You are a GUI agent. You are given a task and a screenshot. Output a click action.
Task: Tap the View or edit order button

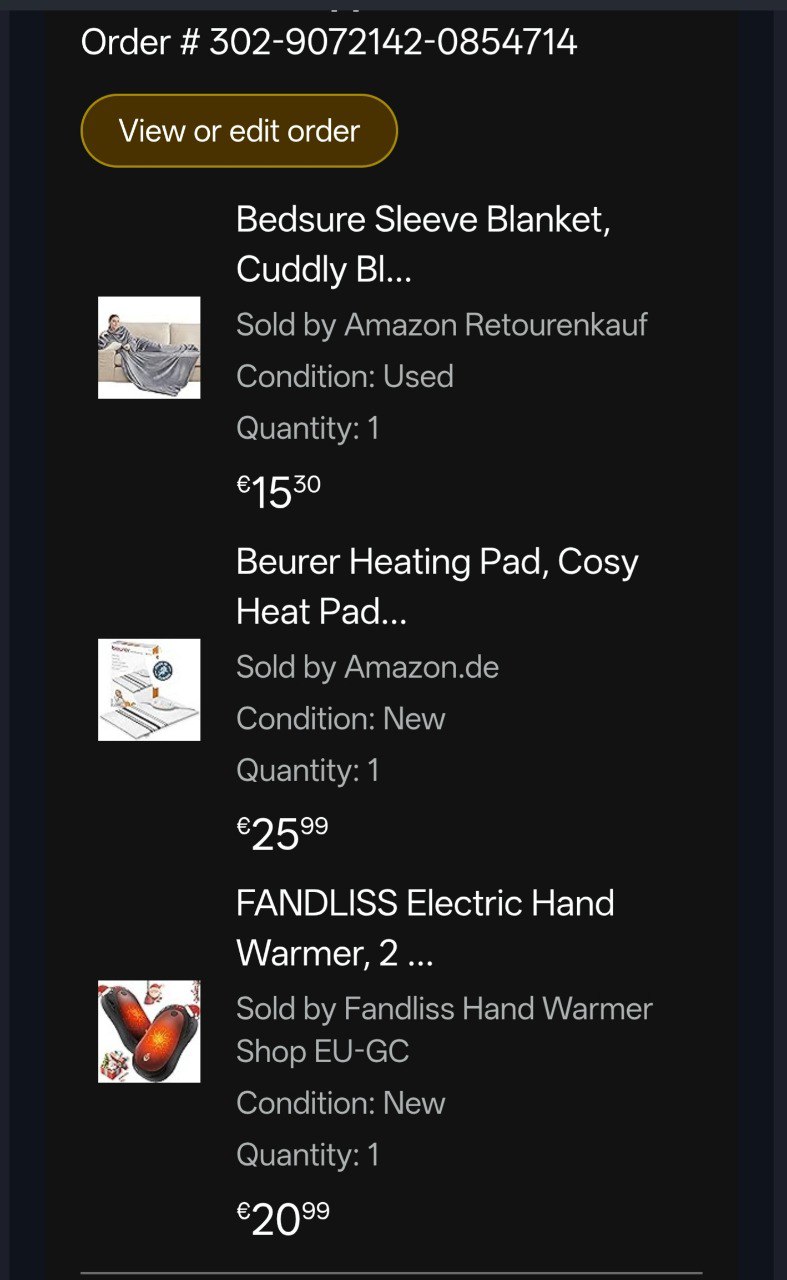click(x=239, y=131)
